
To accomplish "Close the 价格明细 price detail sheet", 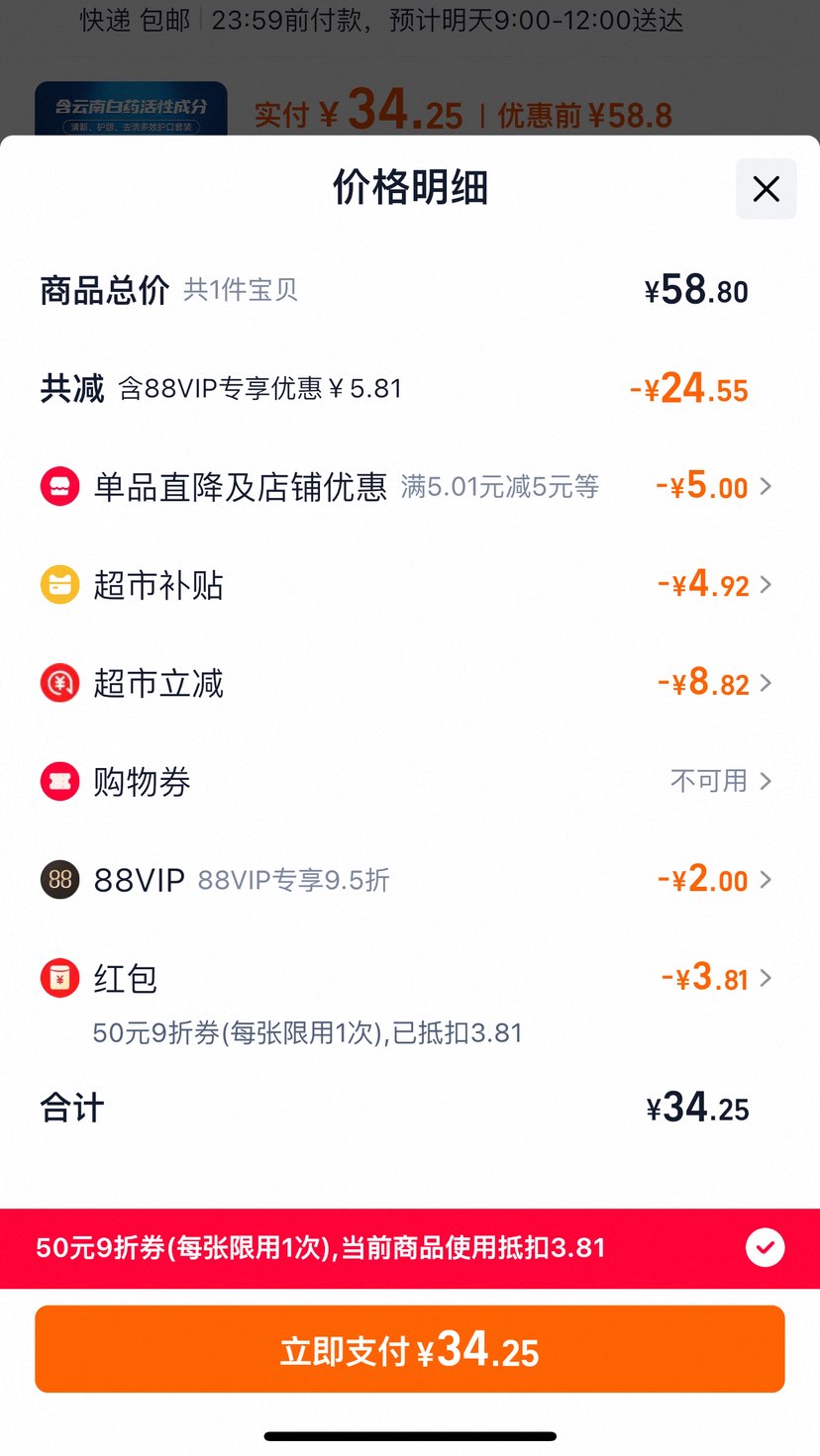I will point(766,189).
